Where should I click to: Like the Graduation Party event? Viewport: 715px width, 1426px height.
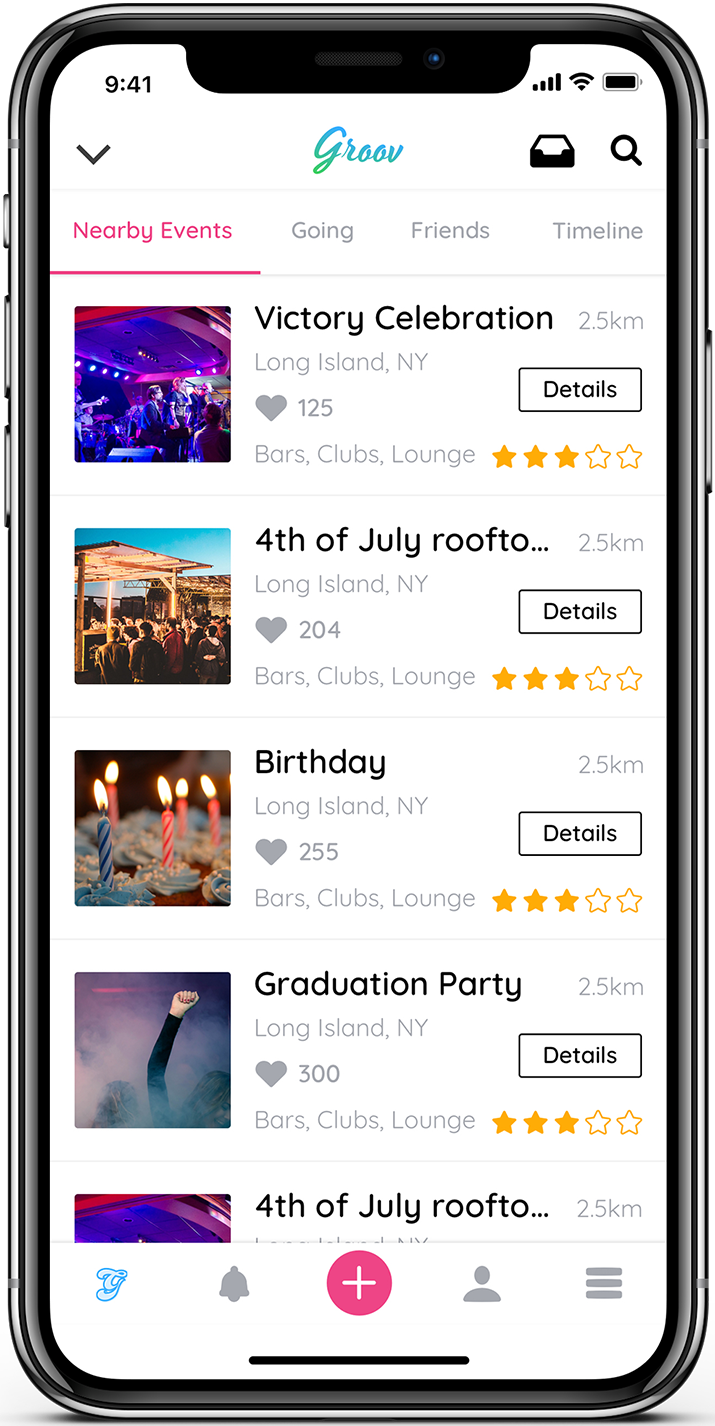[x=271, y=1074]
